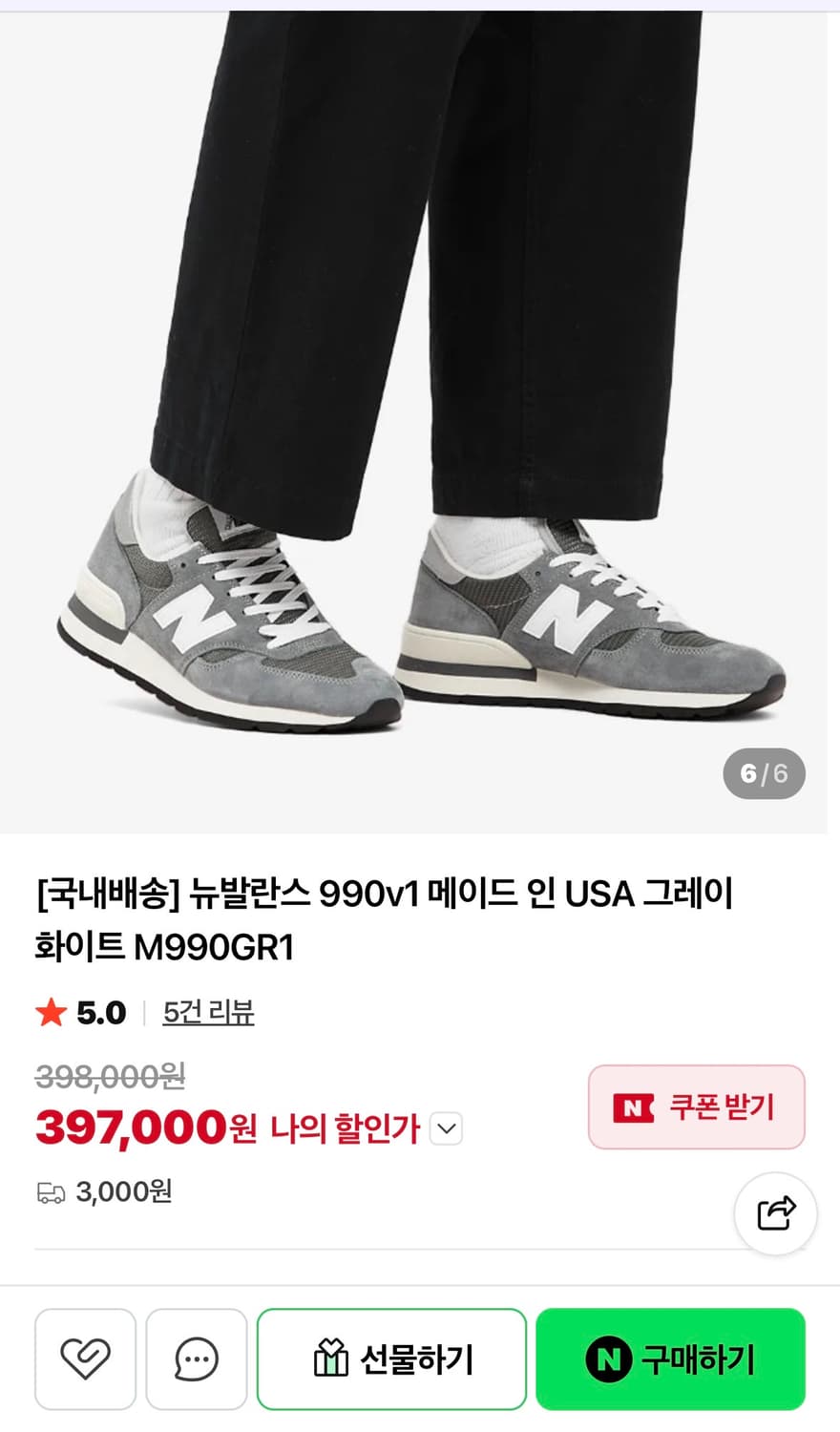
Task: Tap the share icon below the shipping fee
Action: click(775, 1213)
